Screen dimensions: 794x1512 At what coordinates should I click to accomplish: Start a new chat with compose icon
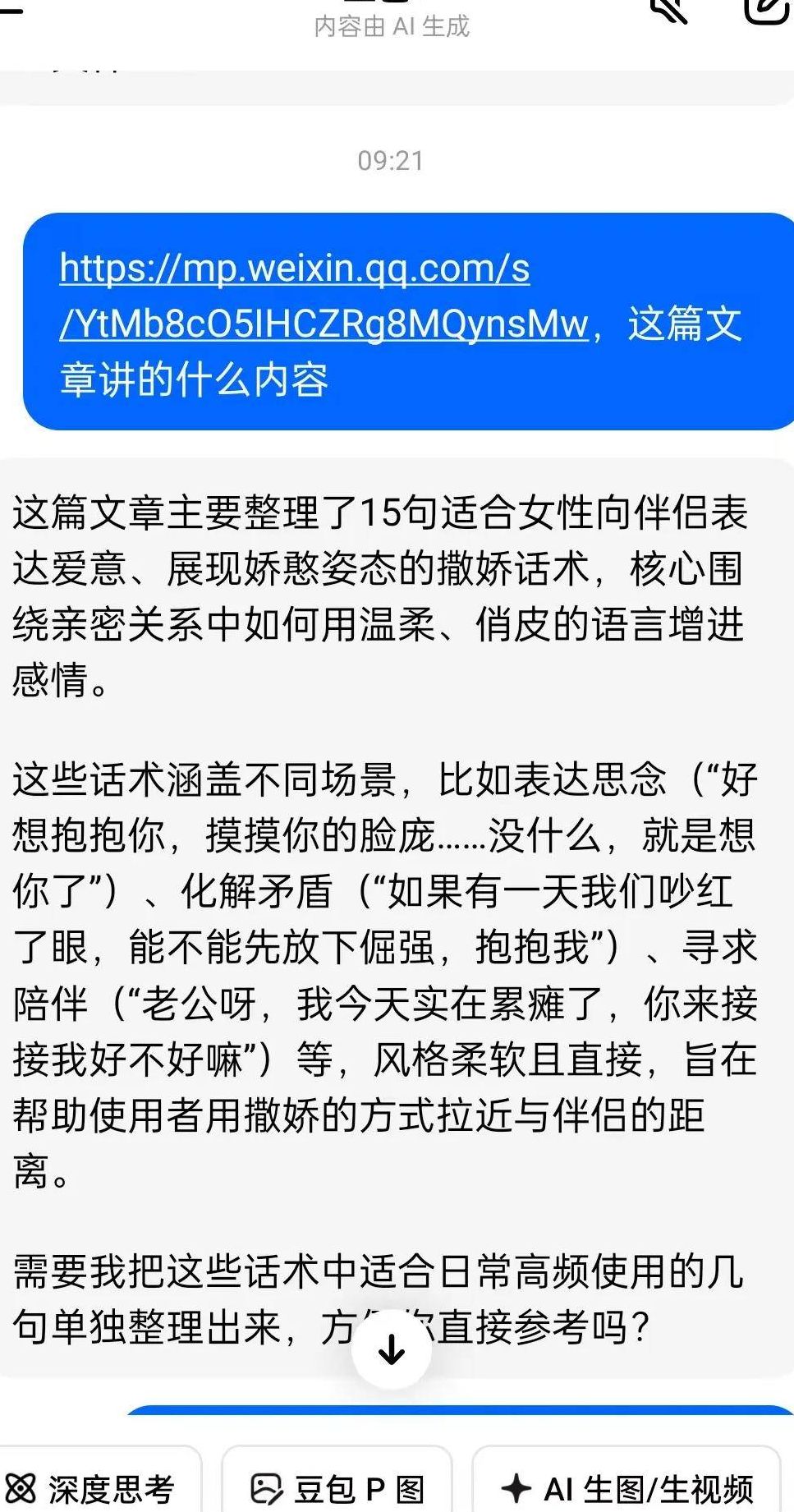click(x=765, y=8)
